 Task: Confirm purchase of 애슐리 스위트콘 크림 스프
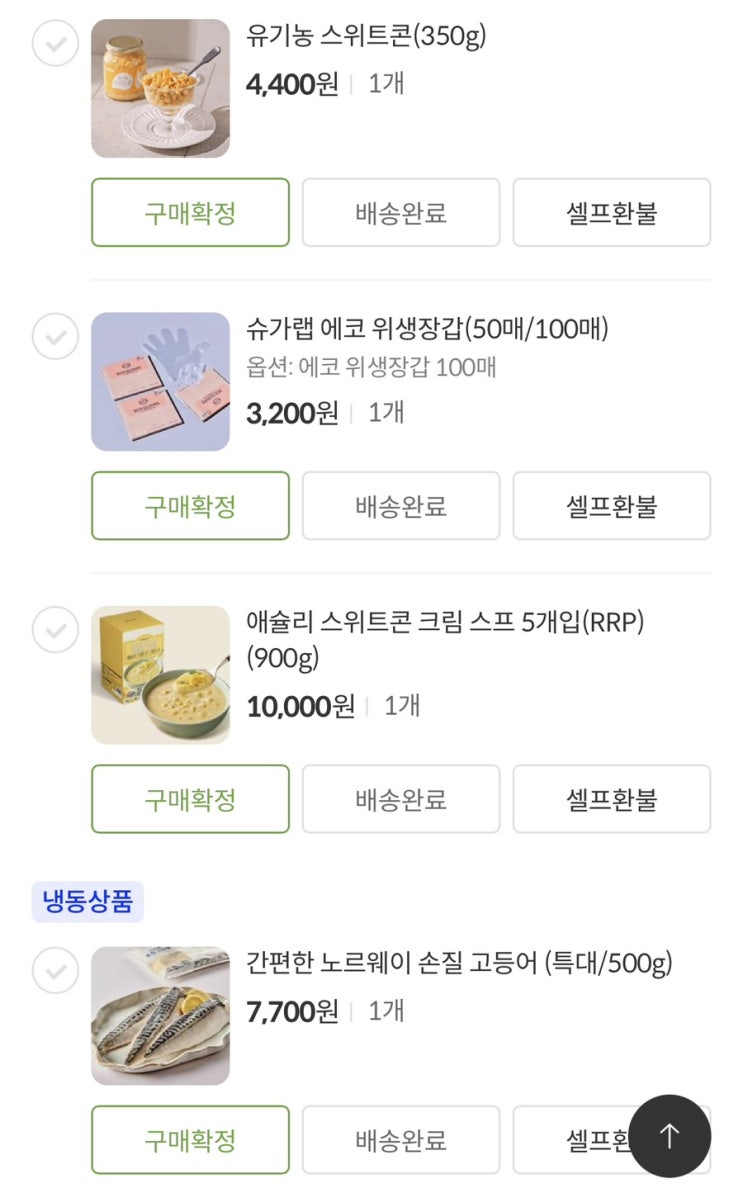(x=190, y=799)
